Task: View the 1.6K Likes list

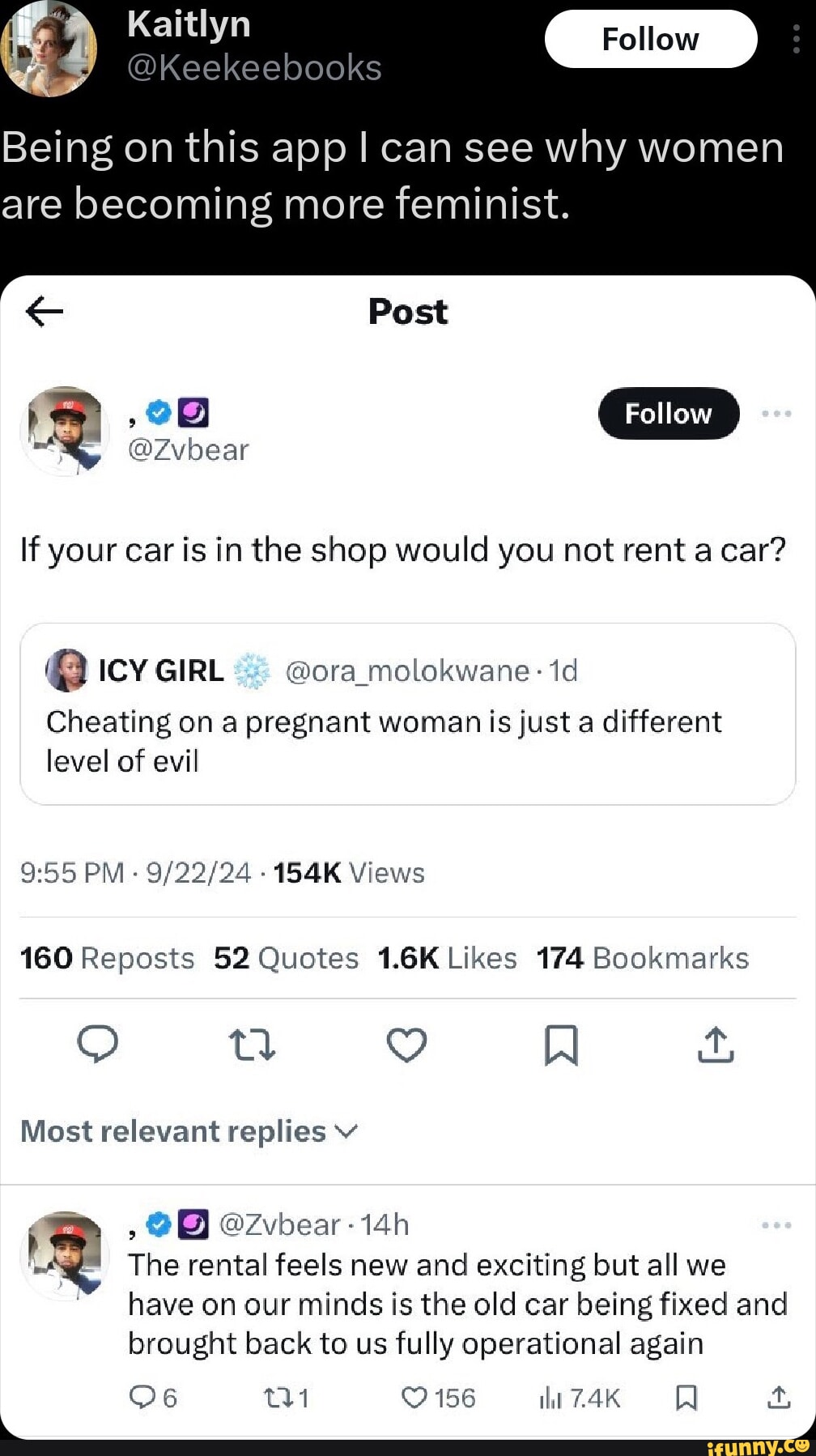Action: point(448,958)
